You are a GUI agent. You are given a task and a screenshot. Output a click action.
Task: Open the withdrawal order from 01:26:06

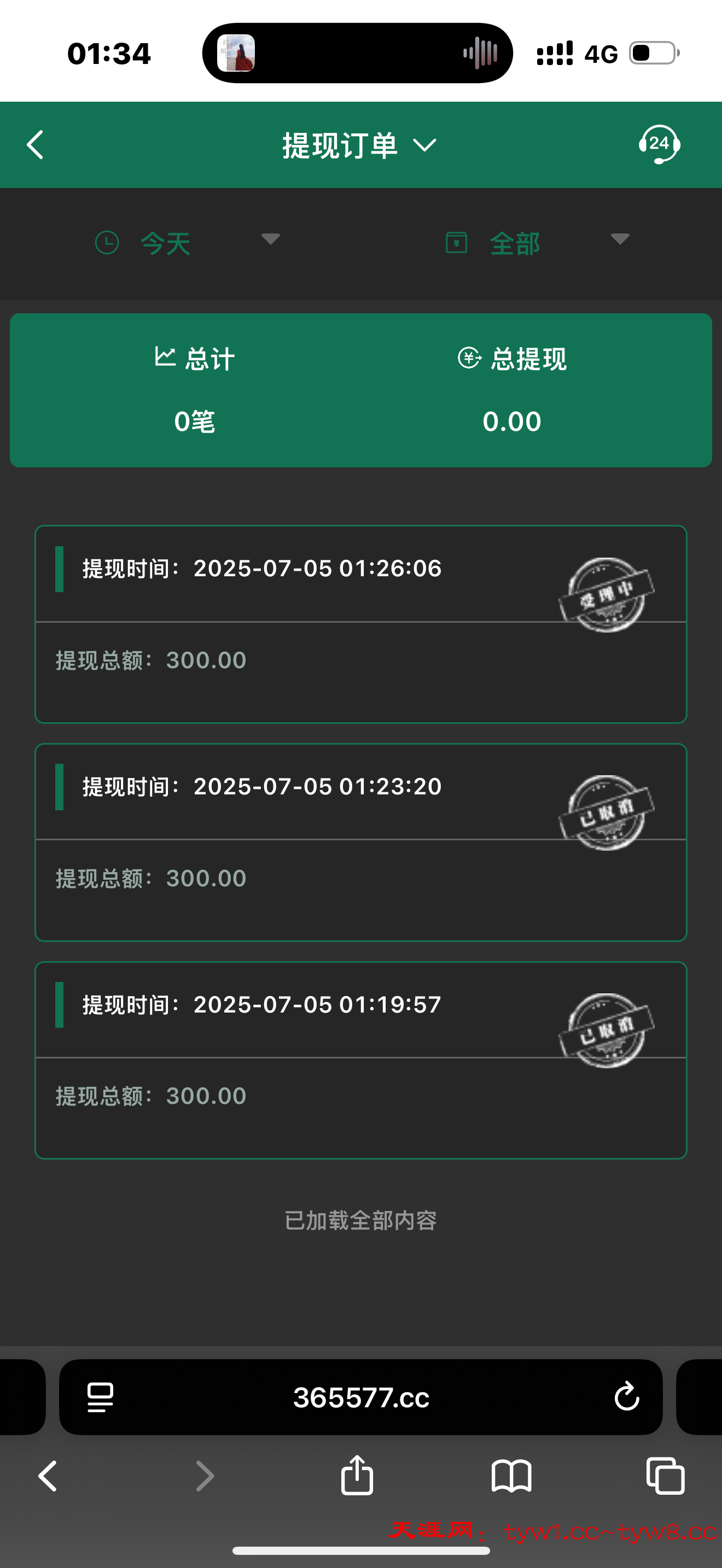[360, 624]
